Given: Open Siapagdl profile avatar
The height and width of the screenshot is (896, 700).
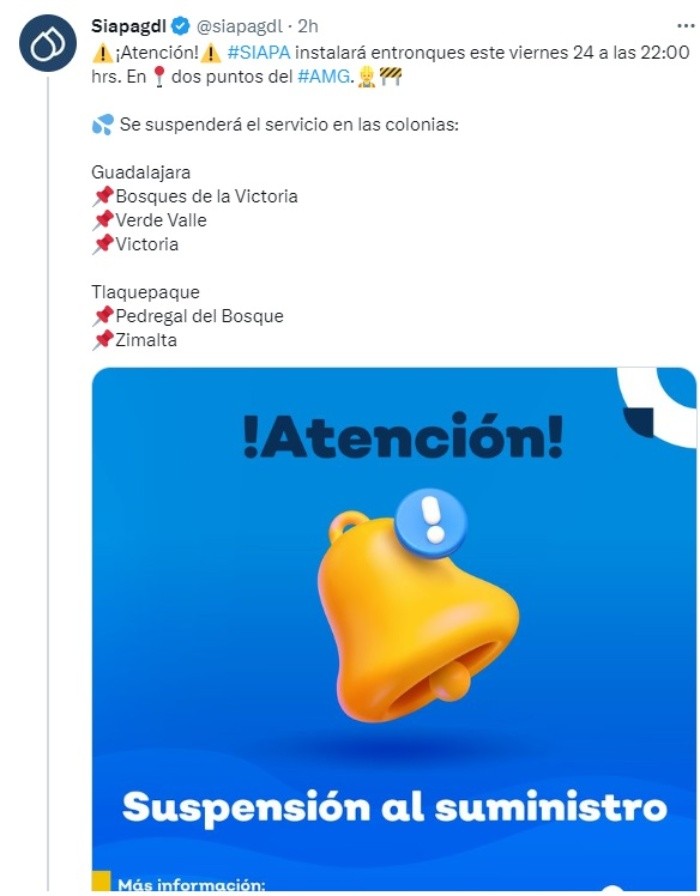Looking at the screenshot, I should coord(47,43).
